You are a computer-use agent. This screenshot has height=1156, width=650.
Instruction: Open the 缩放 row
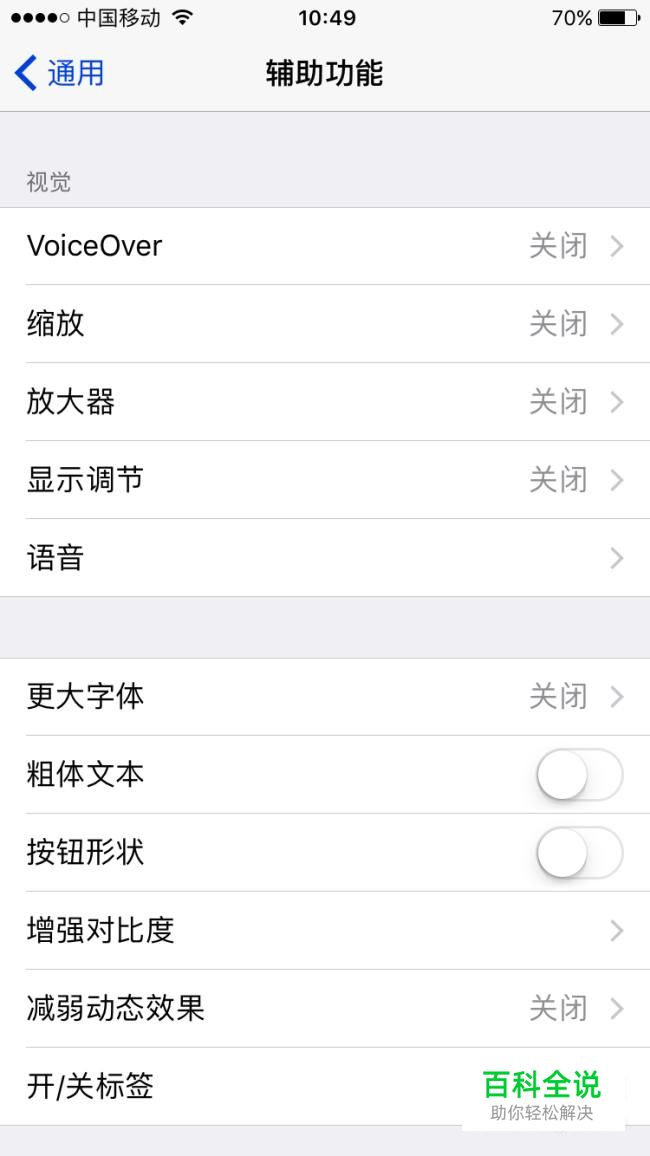(x=325, y=324)
